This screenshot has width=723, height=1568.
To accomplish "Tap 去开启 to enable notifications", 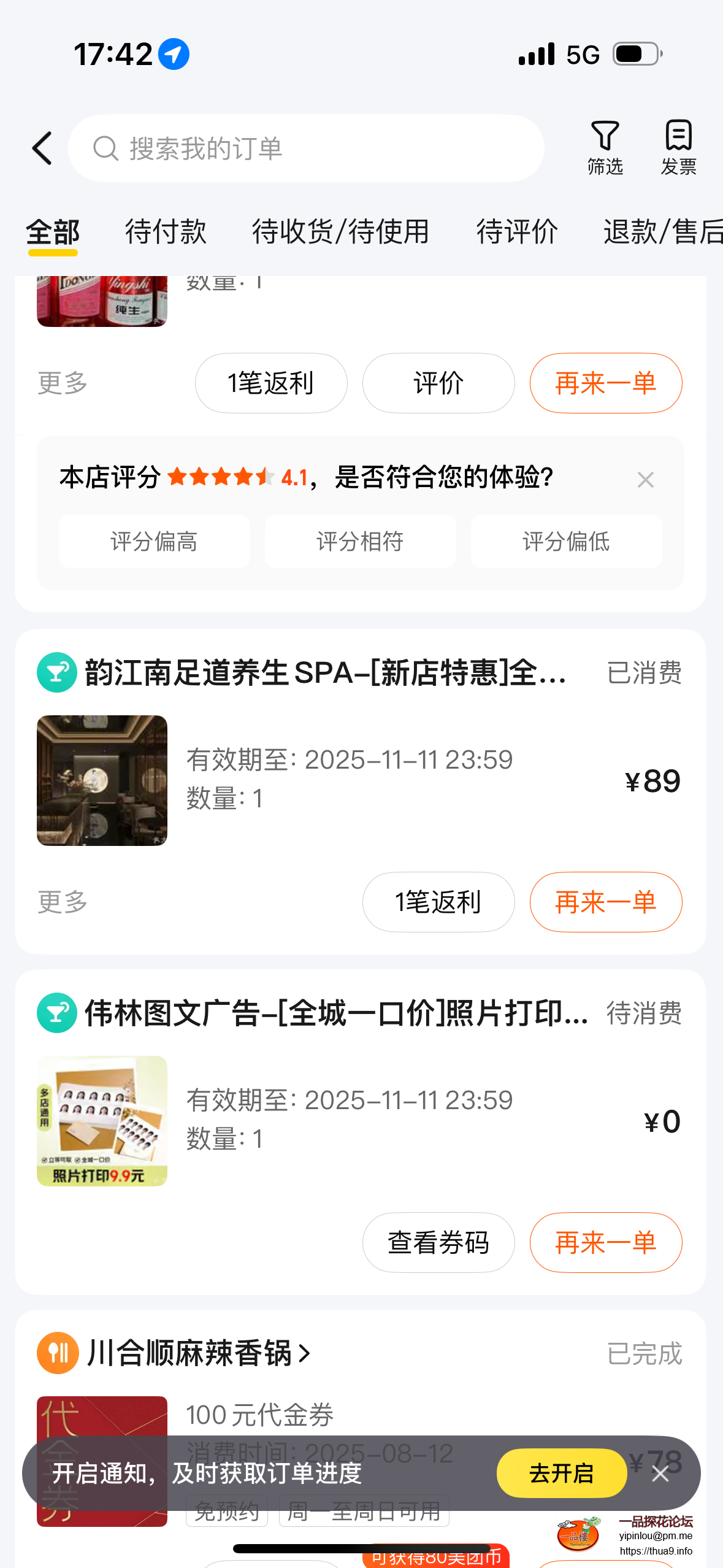I will tap(561, 1473).
